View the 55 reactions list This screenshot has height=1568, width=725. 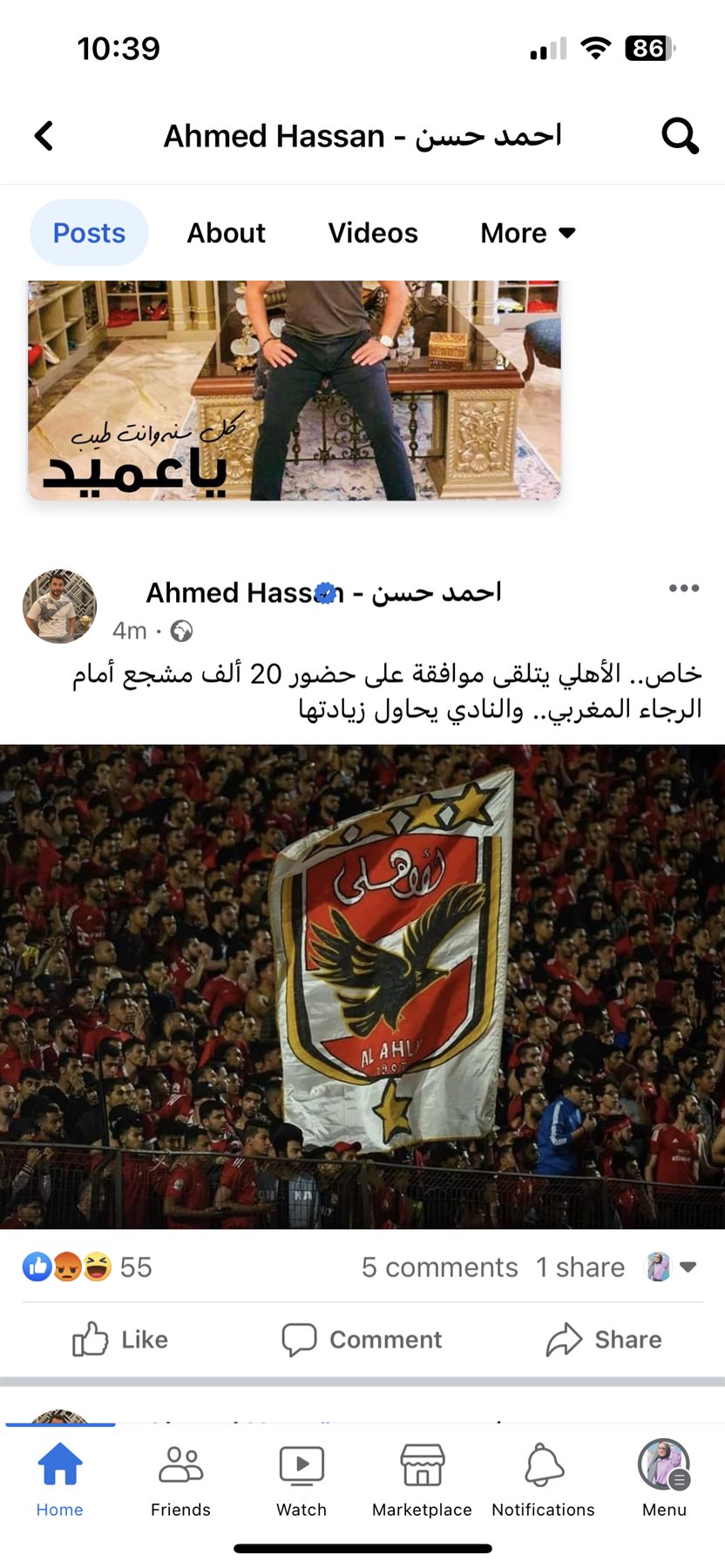pos(87,1267)
